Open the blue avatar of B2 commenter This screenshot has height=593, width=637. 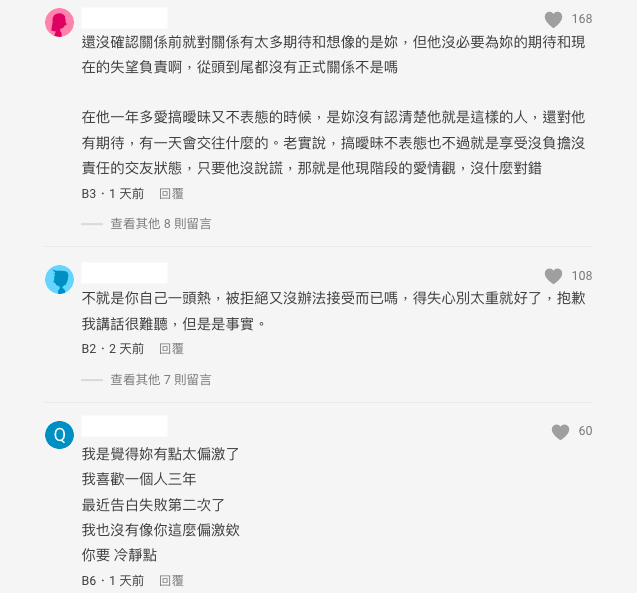pos(60,279)
